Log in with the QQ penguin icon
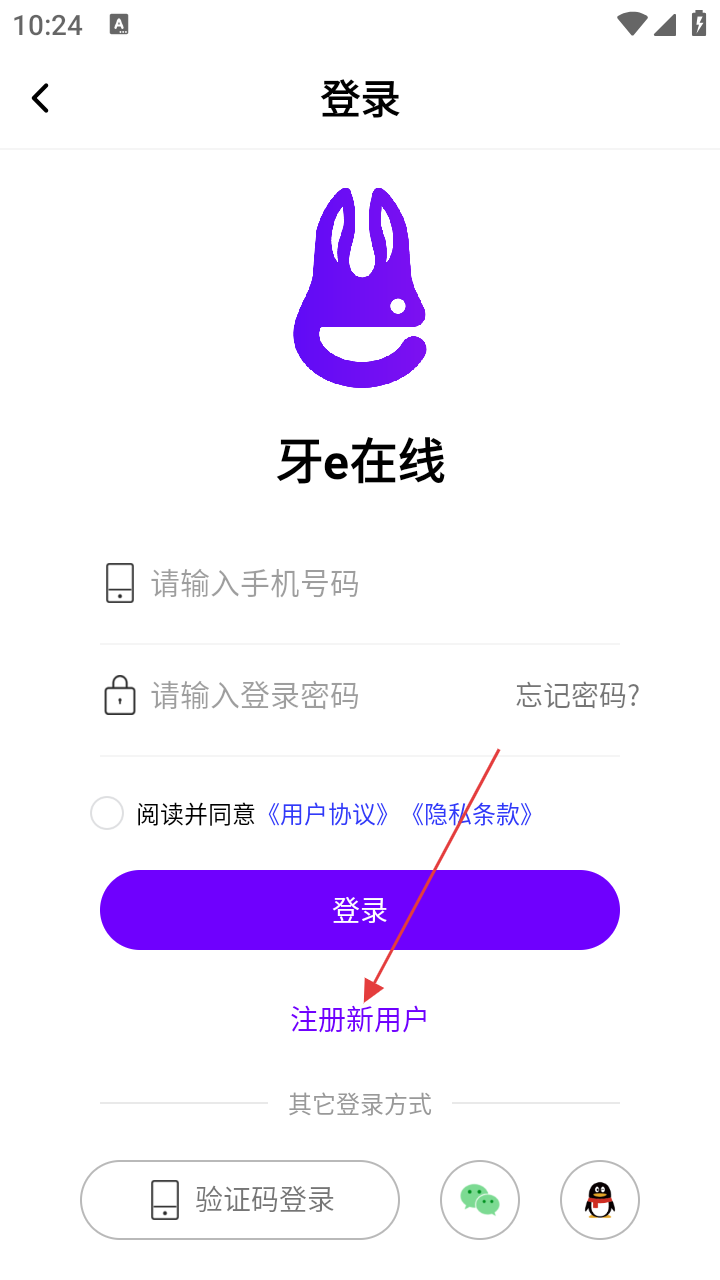Viewport: 720px width, 1280px height. pos(600,1200)
